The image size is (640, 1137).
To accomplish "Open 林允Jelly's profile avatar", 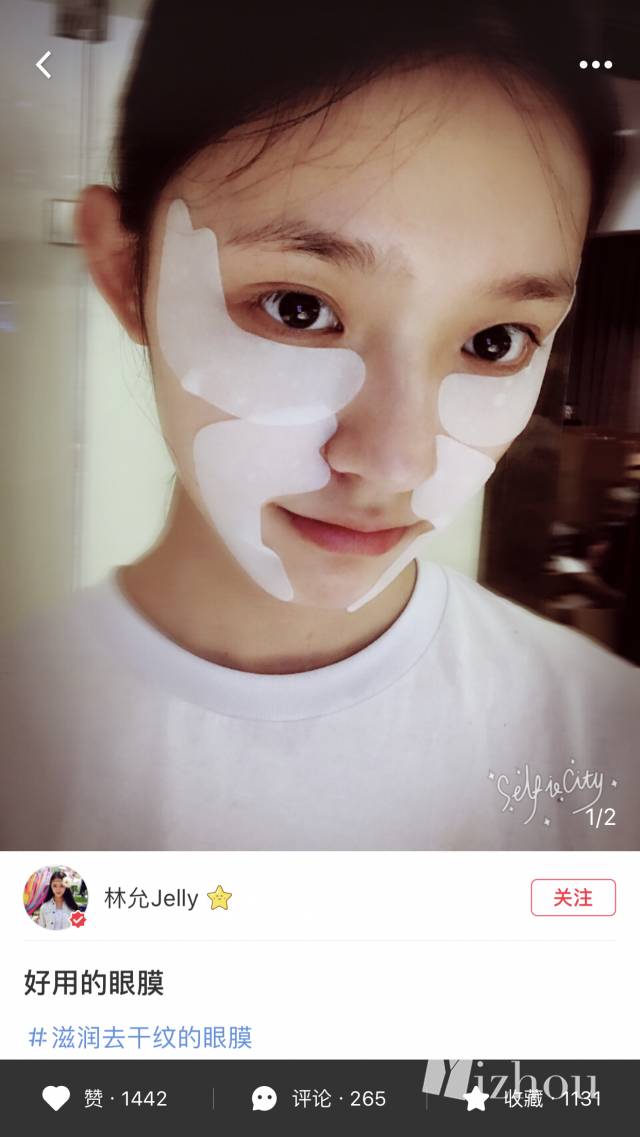I will 55,897.
